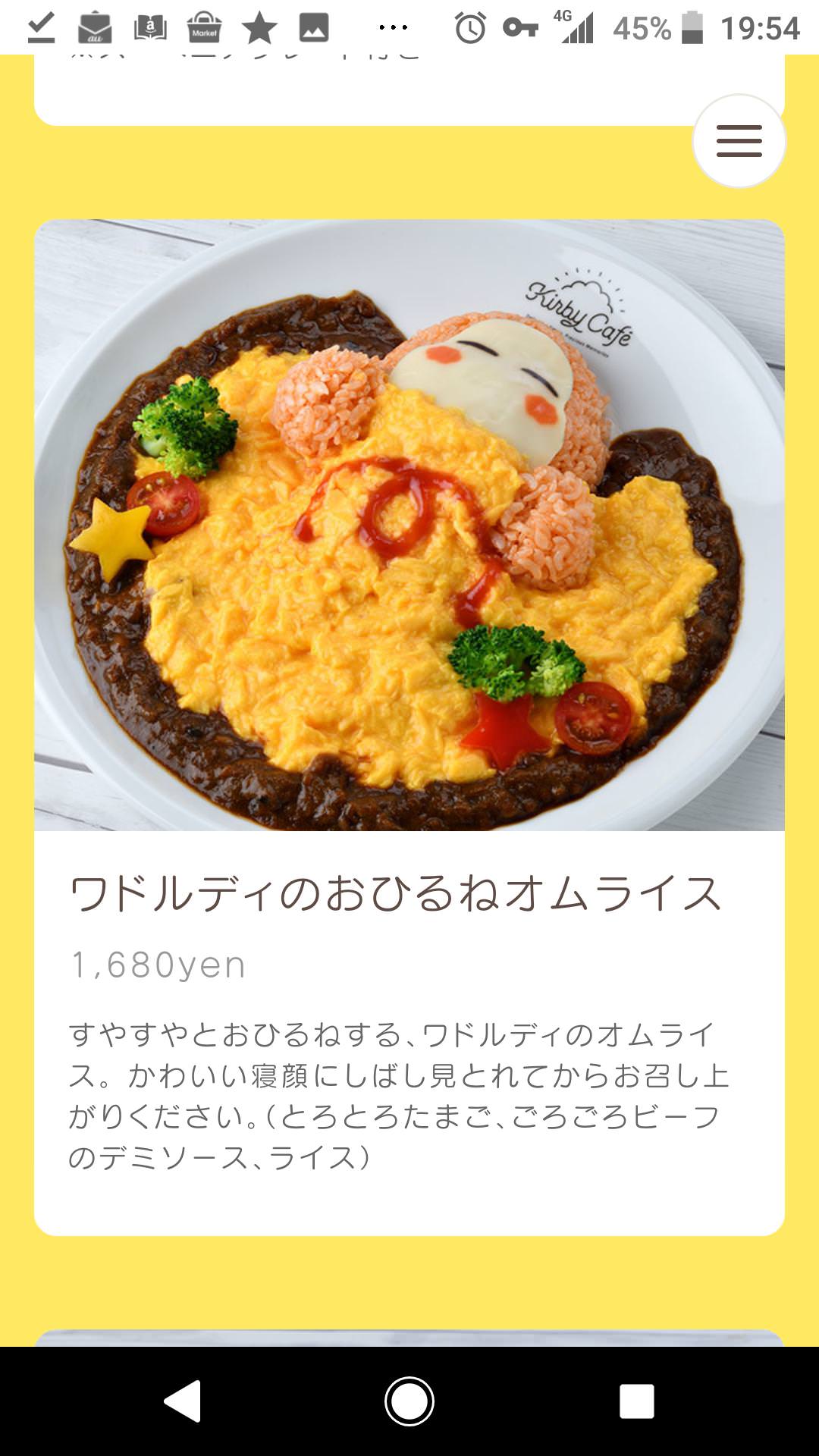The width and height of the screenshot is (819, 1456).
Task: Open the recent apps overview
Action: (x=636, y=1401)
